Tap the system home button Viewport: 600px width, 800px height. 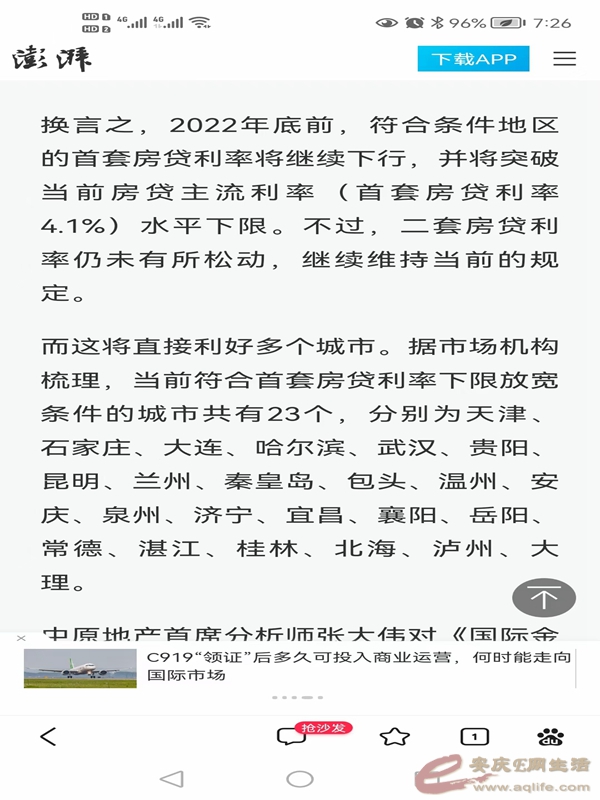300,778
